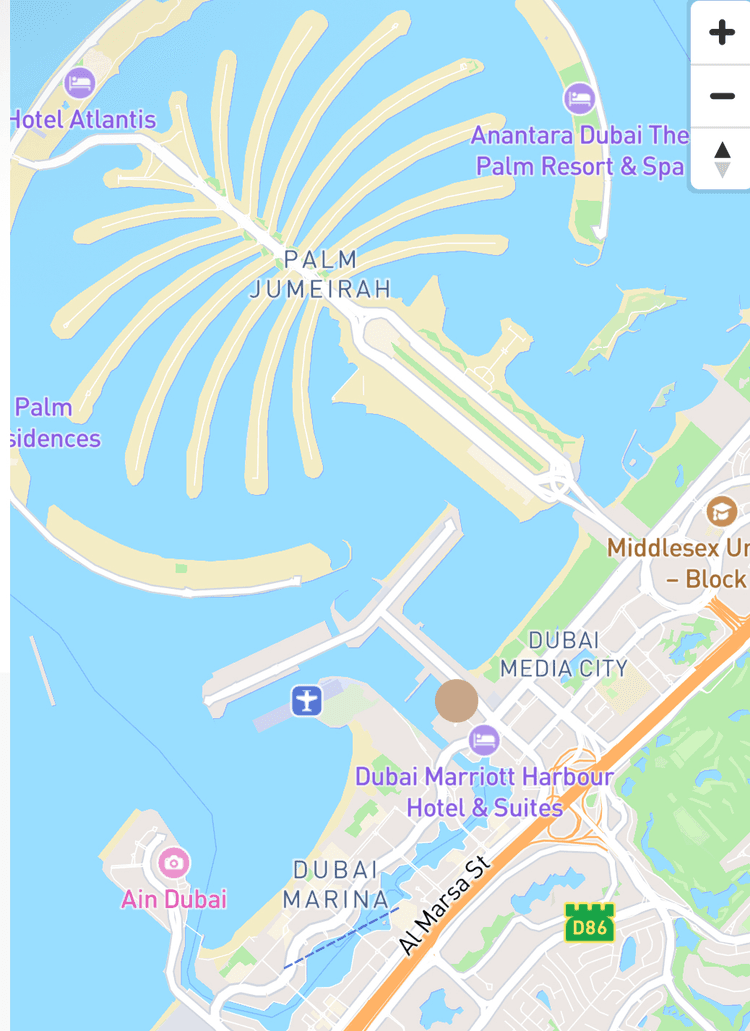750x1031 pixels.
Task: Open the Anantara Dubai The Palm Resort marker
Action: 579,98
